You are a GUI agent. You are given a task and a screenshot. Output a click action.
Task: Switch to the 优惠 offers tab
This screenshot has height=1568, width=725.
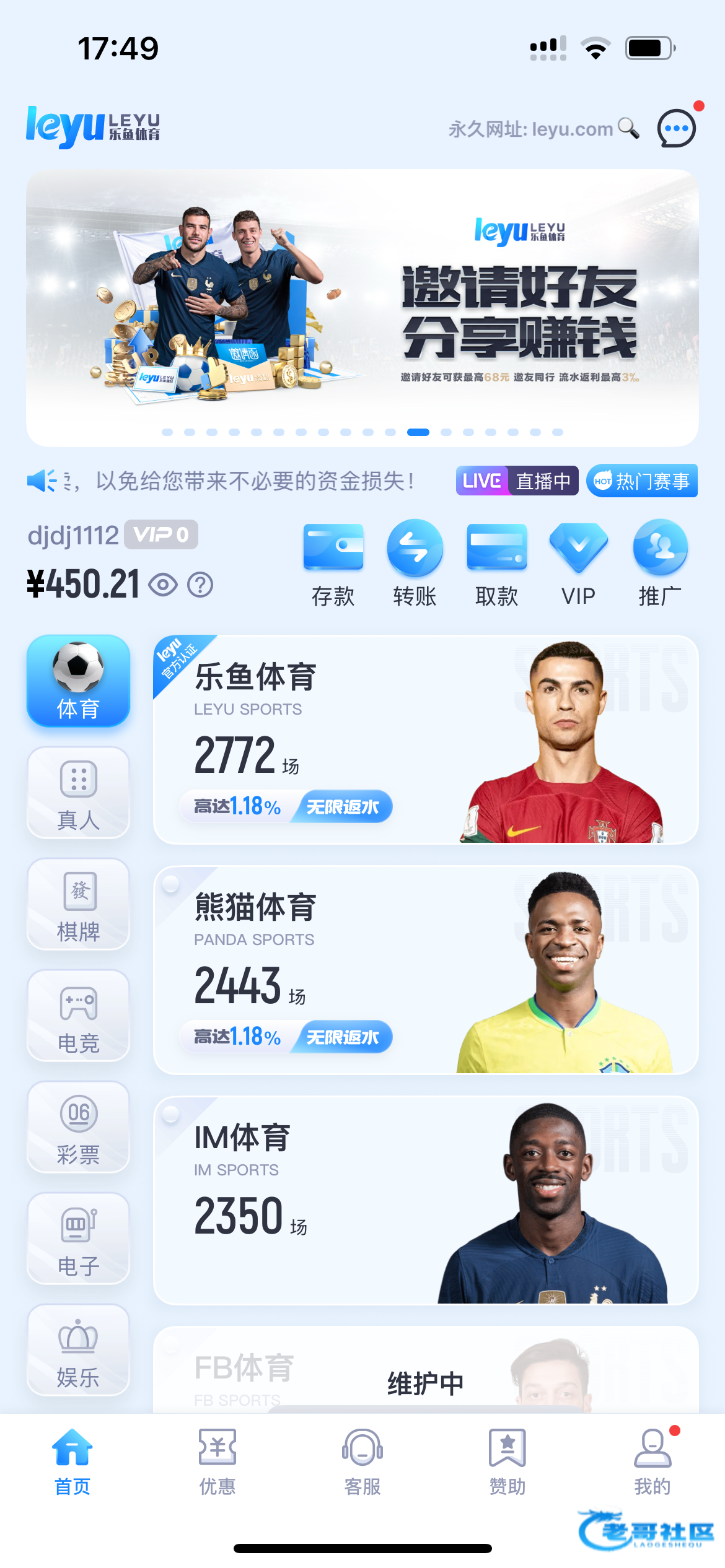[217, 1461]
